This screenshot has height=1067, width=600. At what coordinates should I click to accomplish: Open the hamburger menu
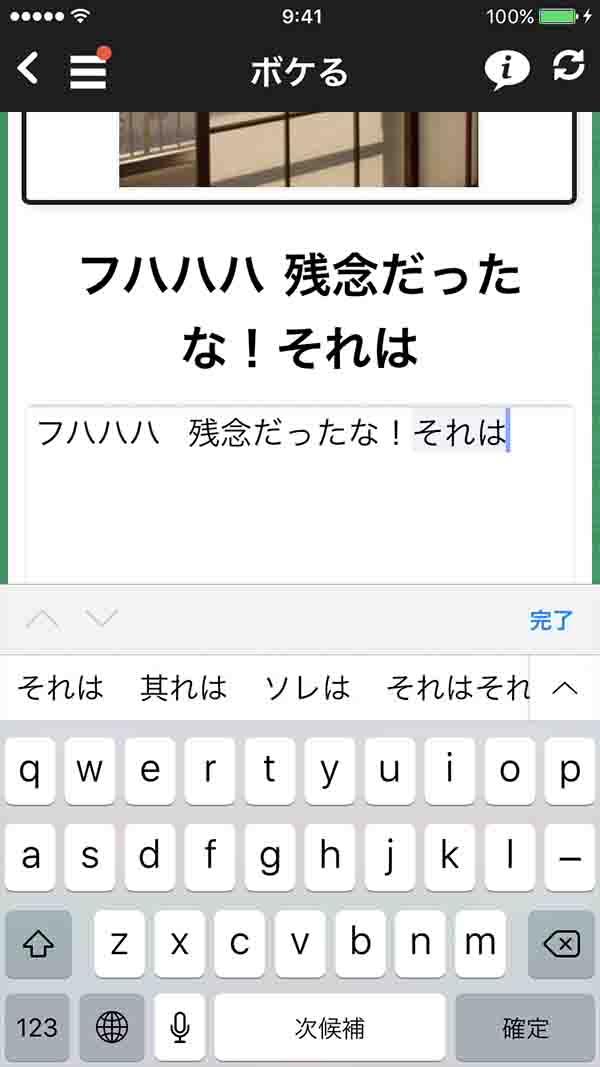[x=88, y=71]
